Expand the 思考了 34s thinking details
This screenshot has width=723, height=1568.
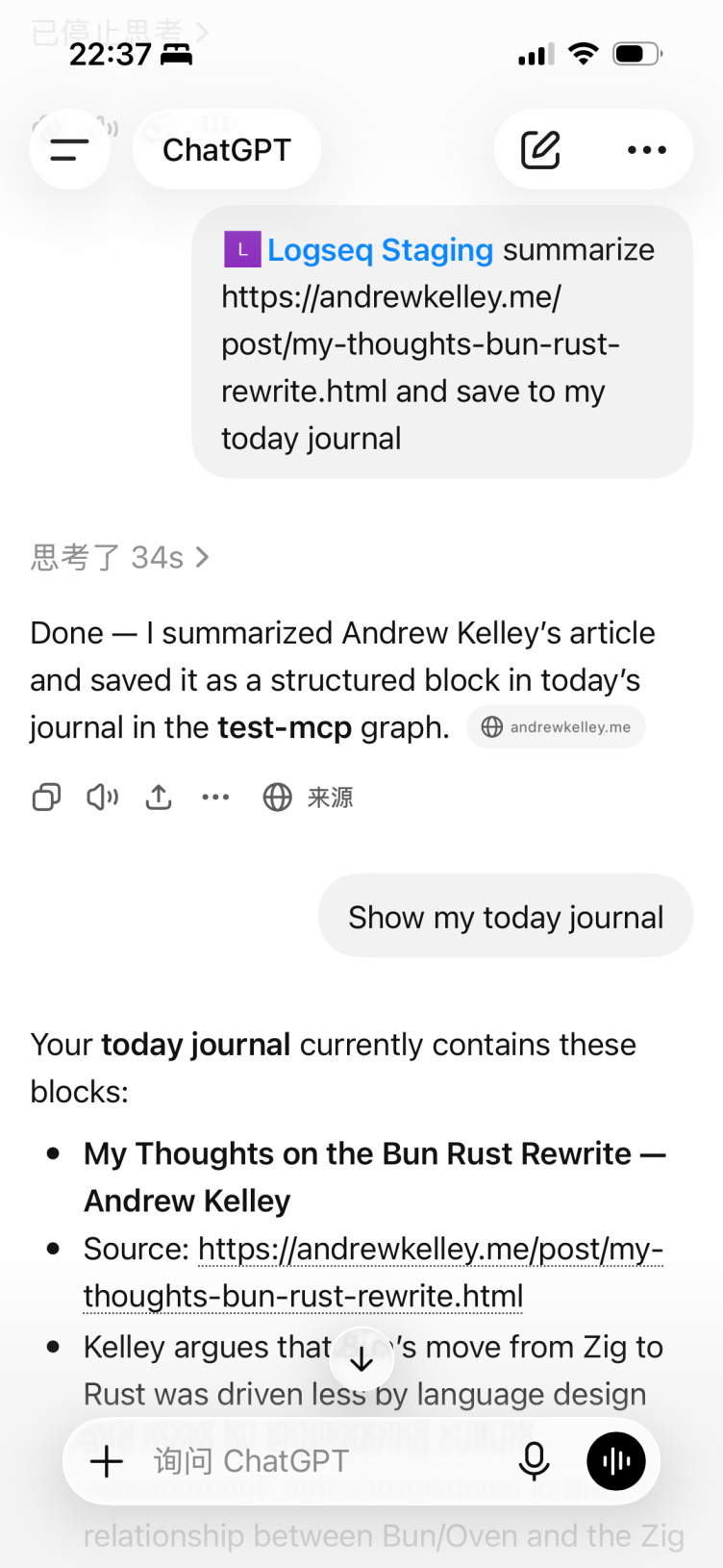click(120, 557)
